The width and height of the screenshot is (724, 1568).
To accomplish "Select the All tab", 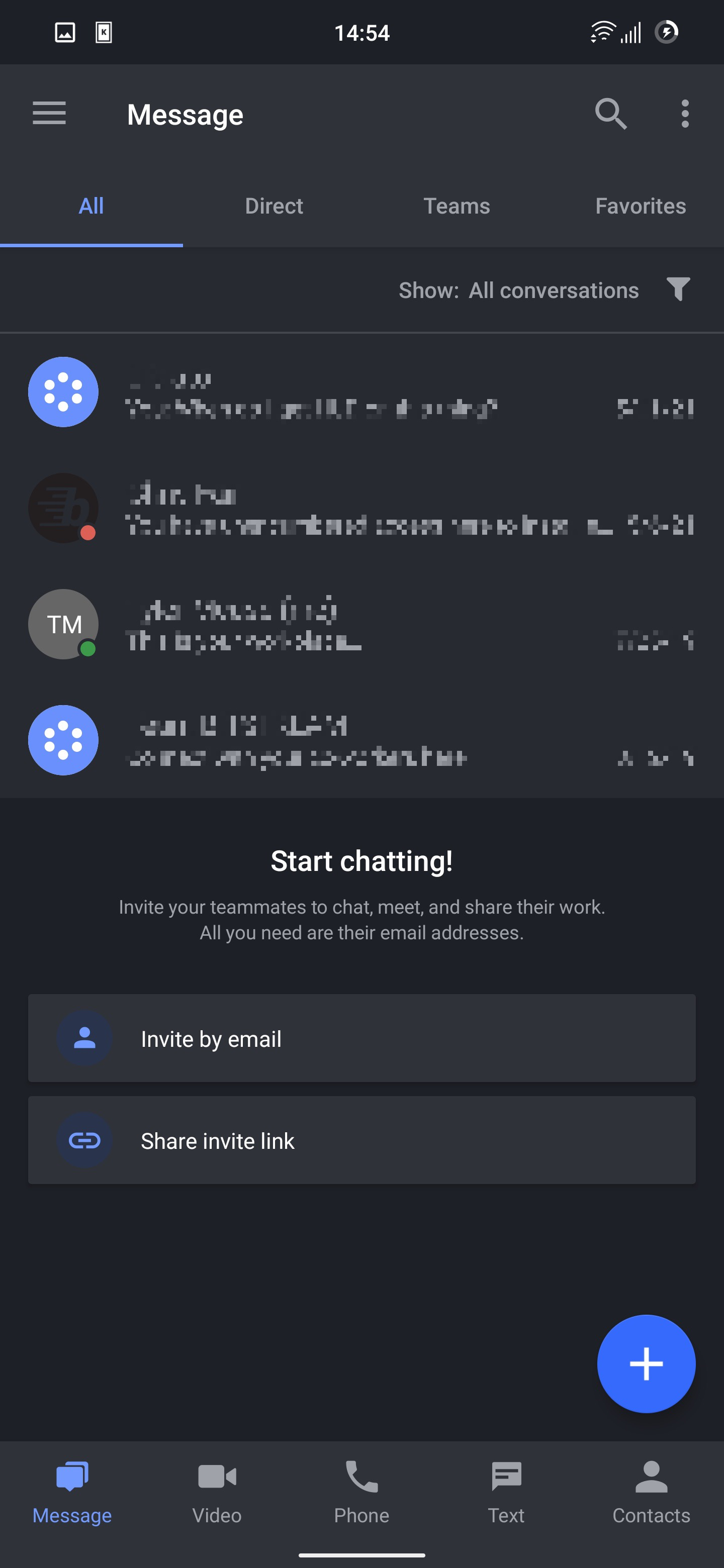I will [x=92, y=207].
